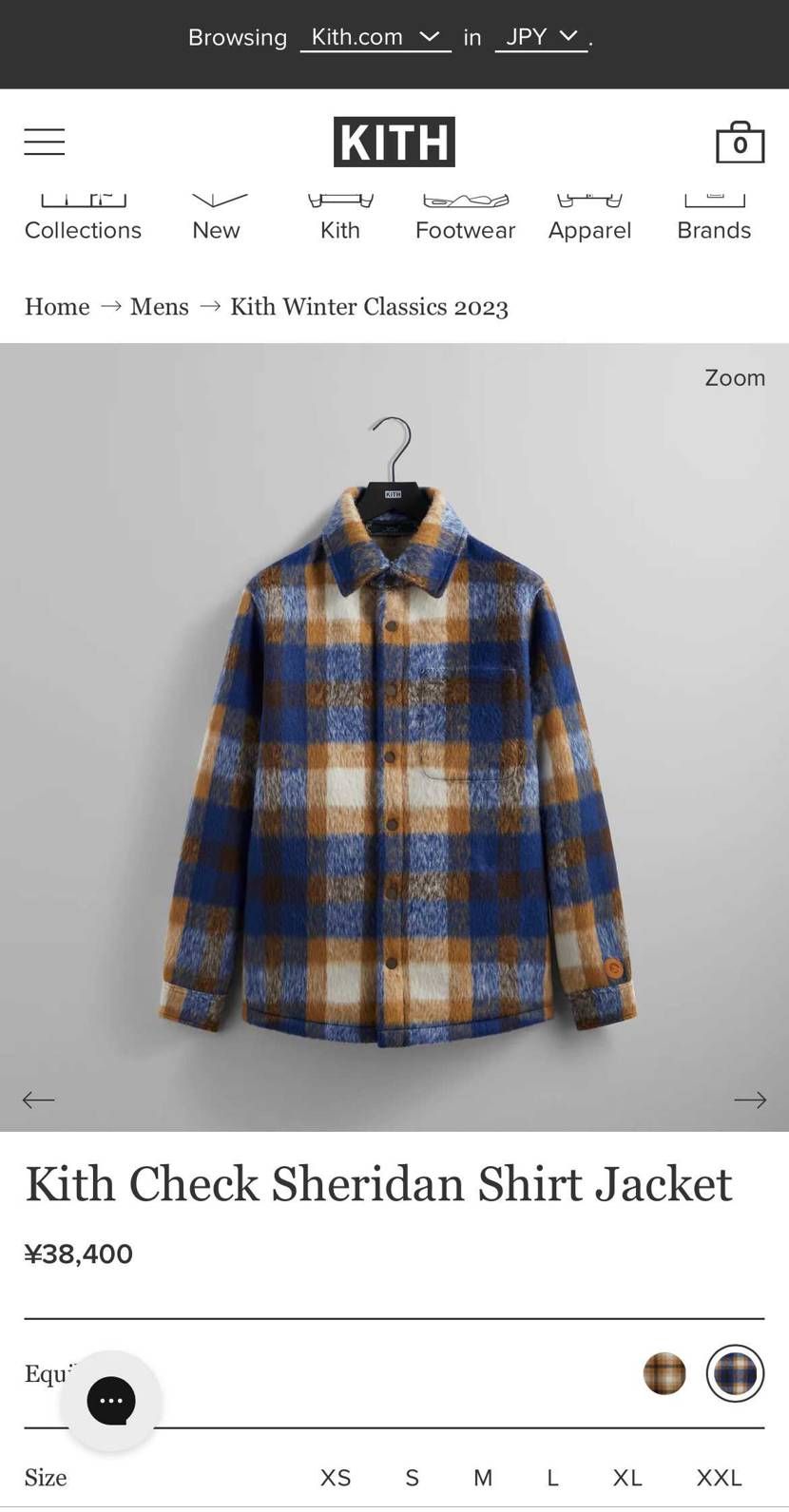Open the Kith category
789x1512 pixels.
click(340, 220)
